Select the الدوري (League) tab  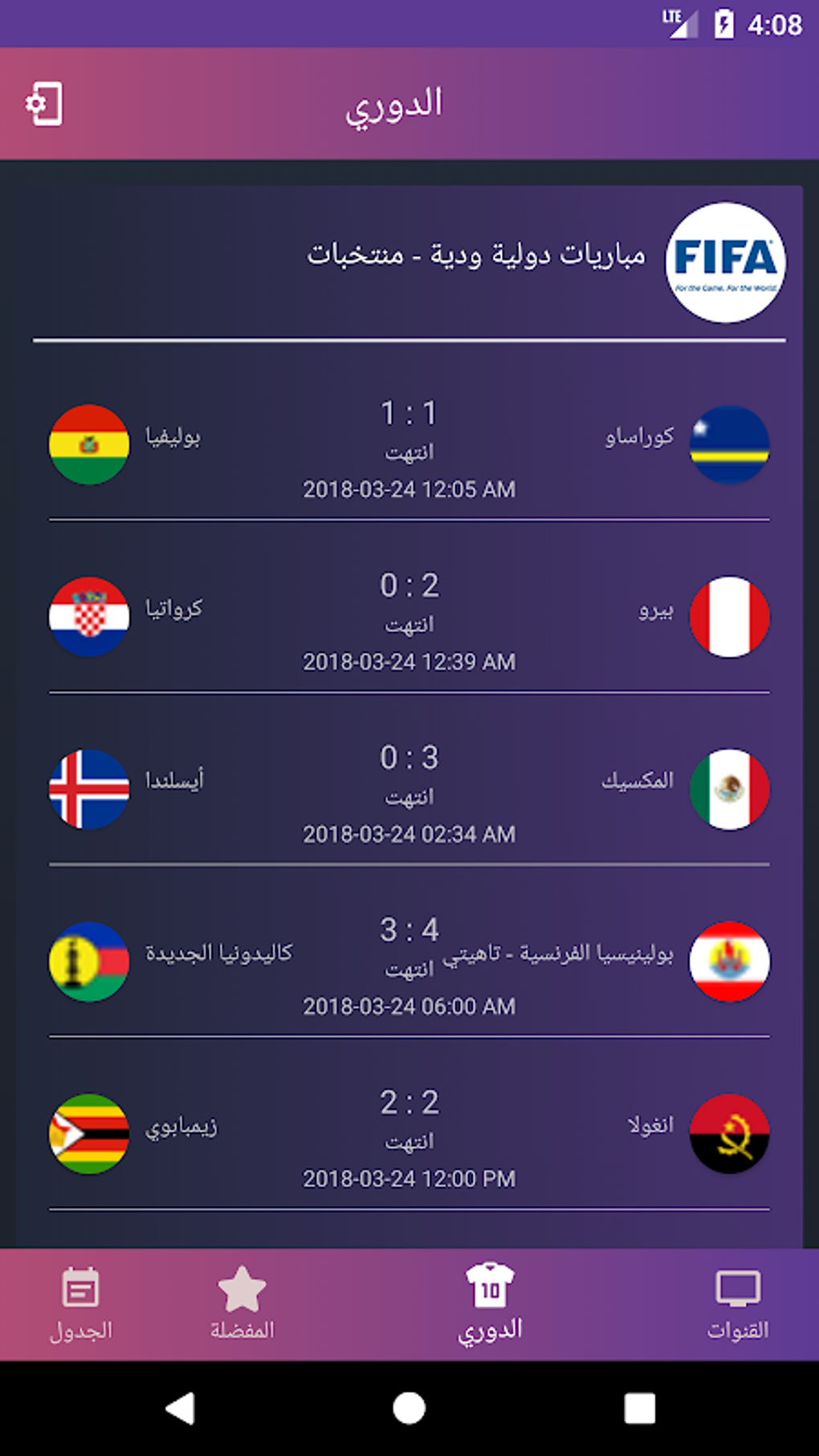(490, 1304)
